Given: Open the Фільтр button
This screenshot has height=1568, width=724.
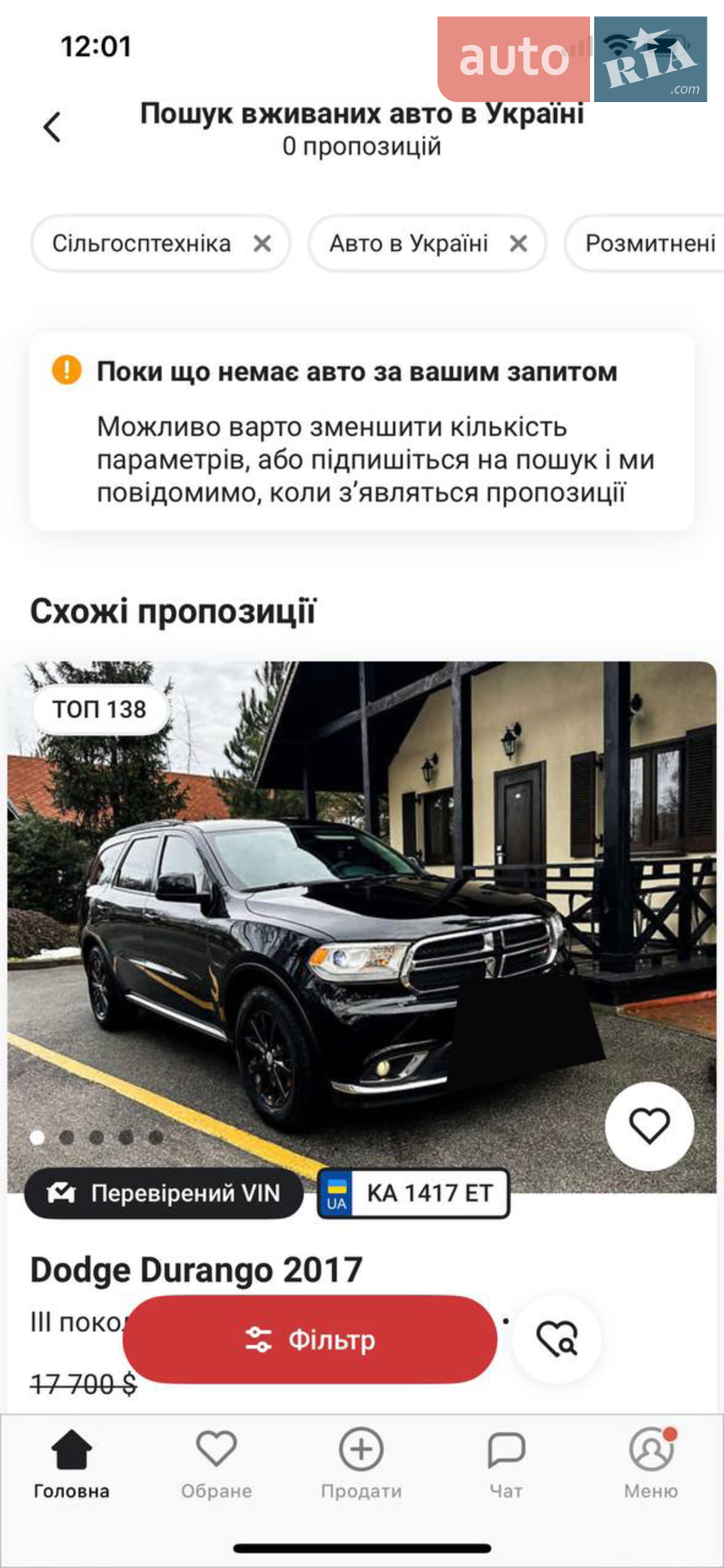Looking at the screenshot, I should coord(310,1339).
